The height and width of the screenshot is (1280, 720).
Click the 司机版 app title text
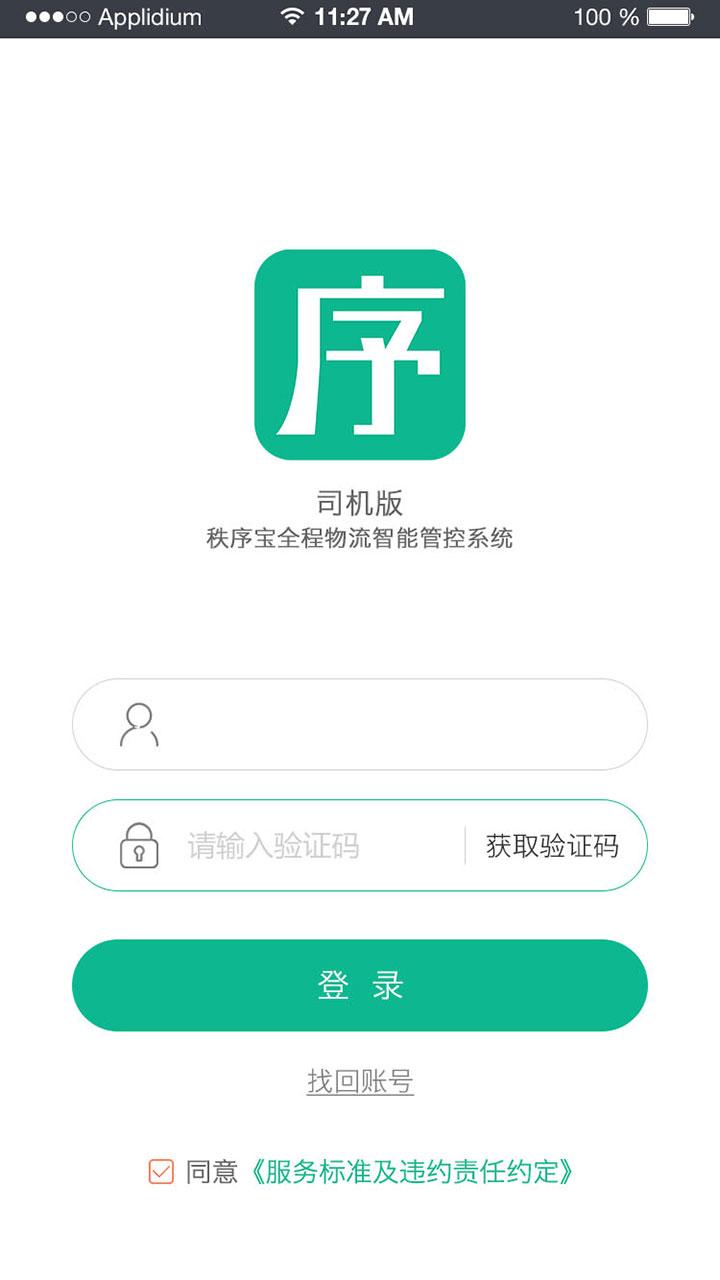[360, 503]
